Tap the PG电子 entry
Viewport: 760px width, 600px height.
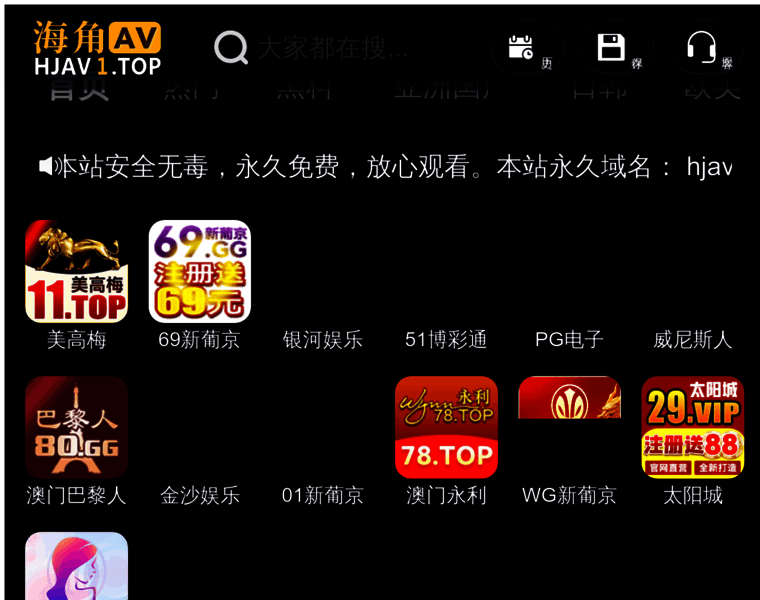[x=569, y=339]
